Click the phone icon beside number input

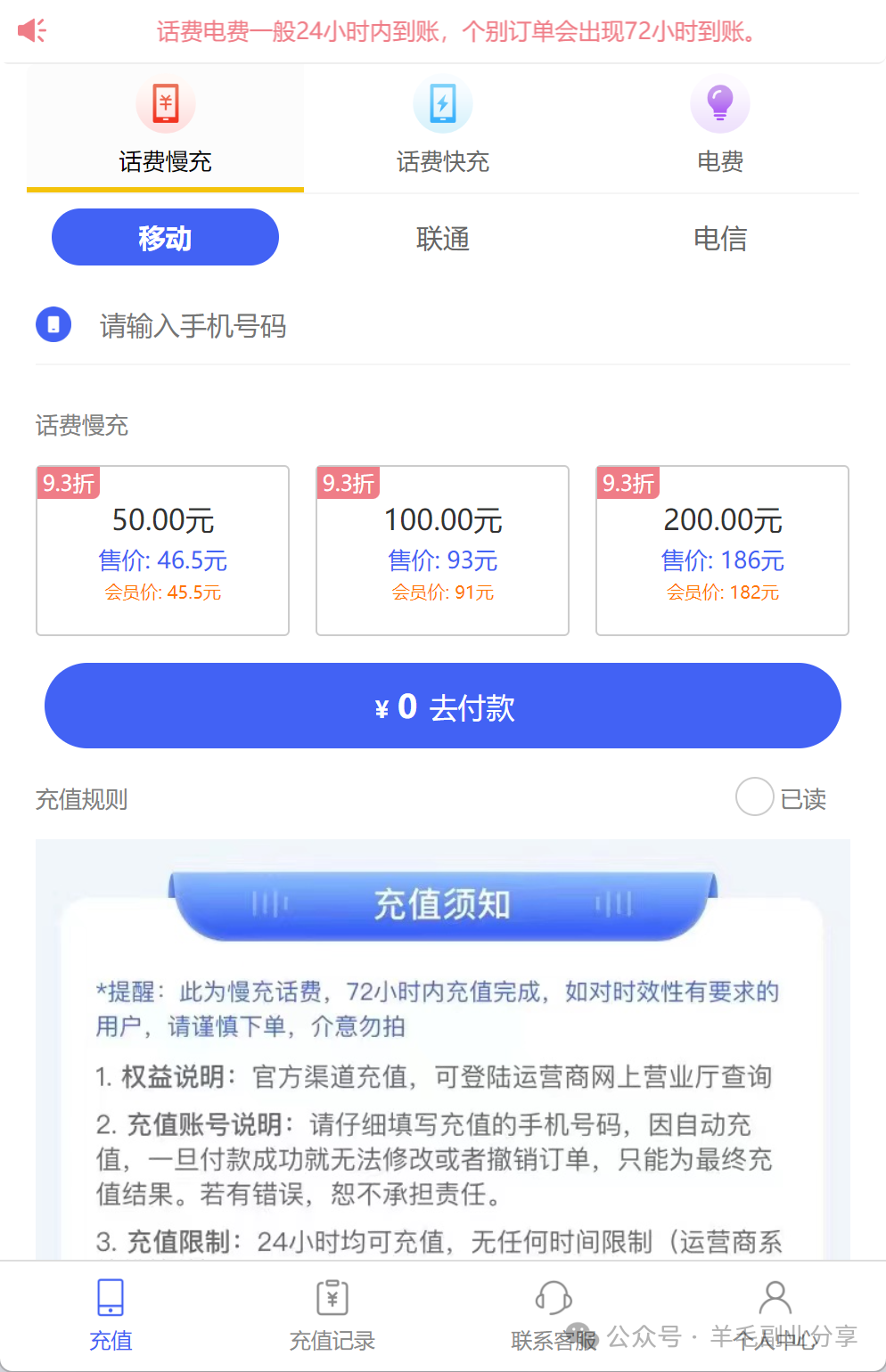pos(53,324)
